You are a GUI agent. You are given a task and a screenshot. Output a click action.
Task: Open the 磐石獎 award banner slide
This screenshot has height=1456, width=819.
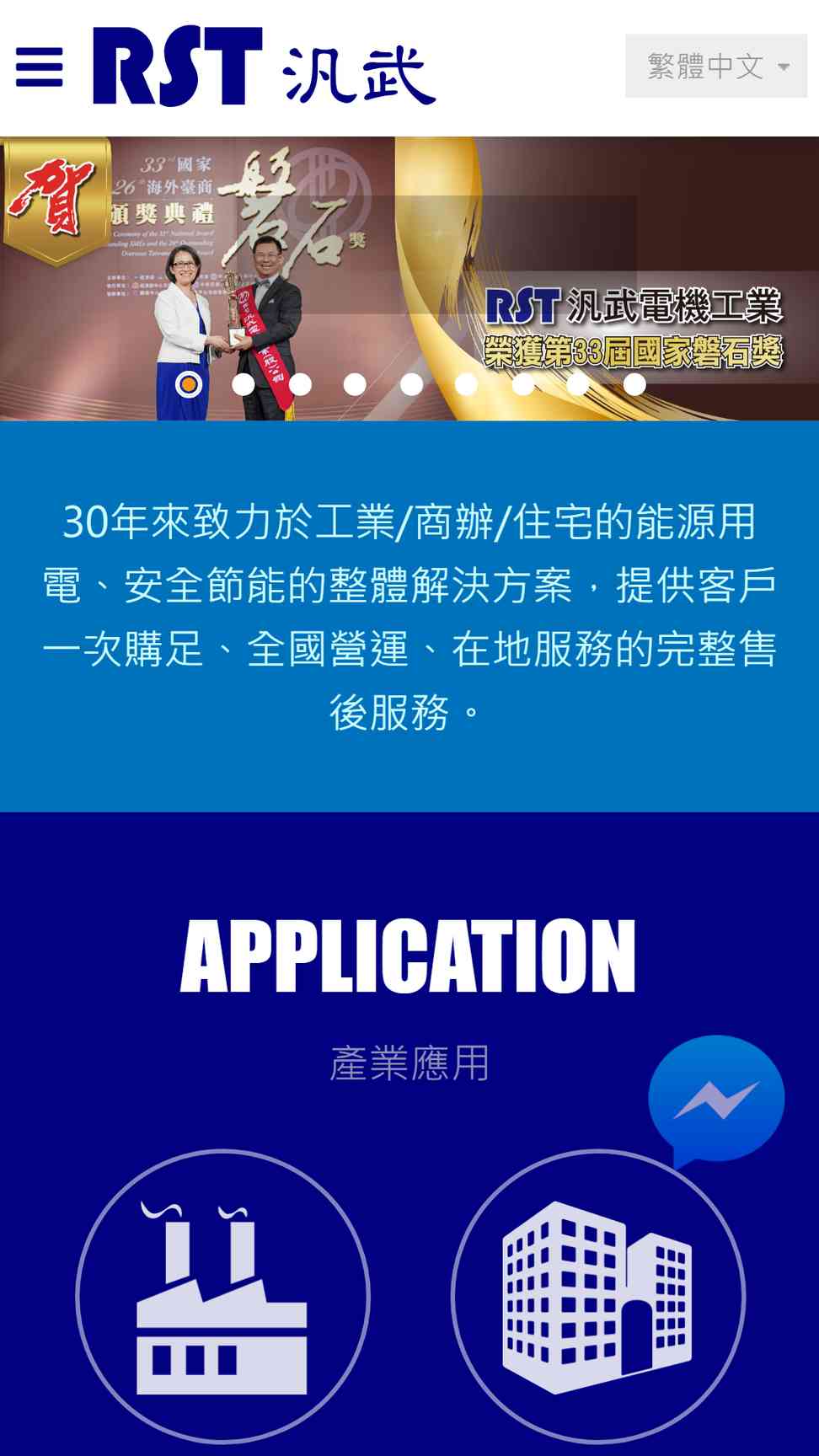[x=409, y=278]
